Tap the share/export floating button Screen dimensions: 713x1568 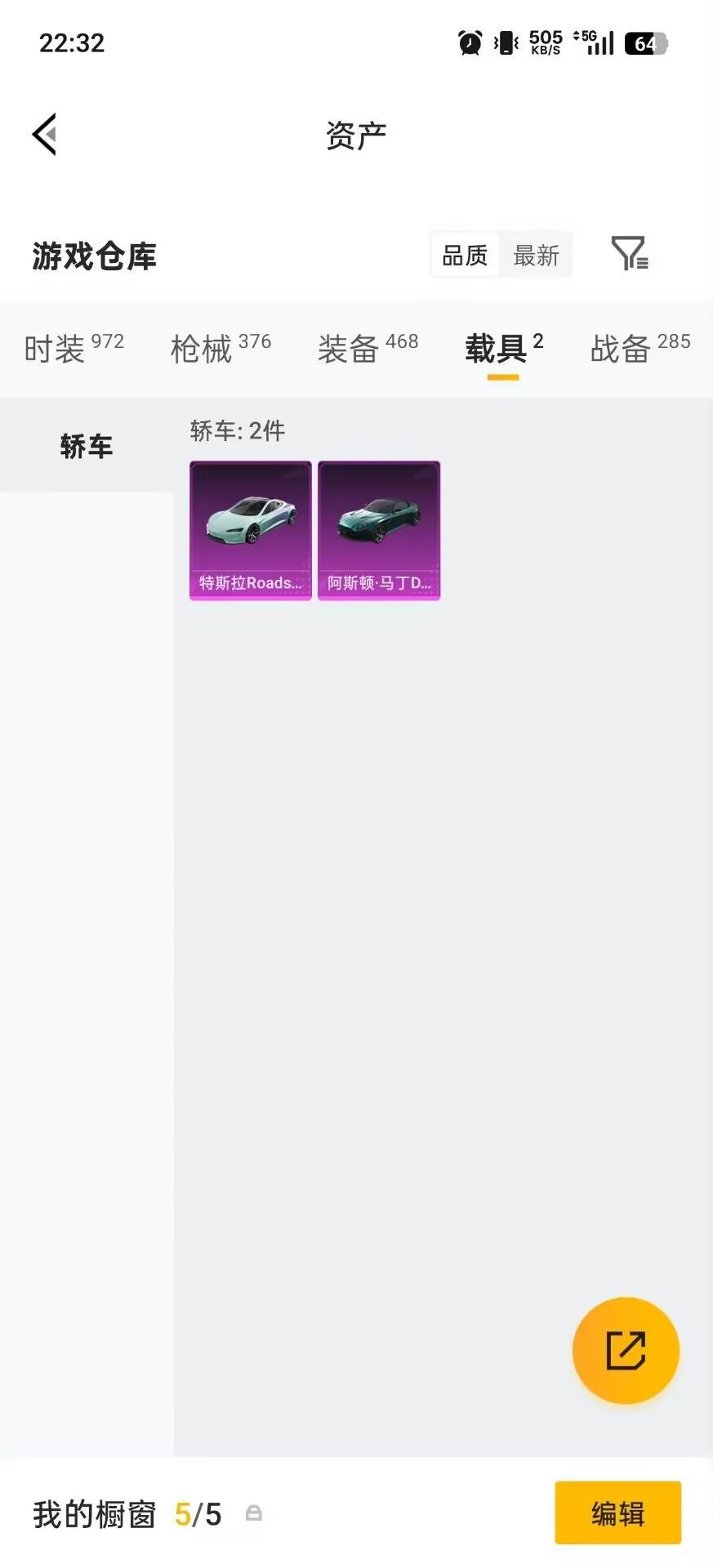coord(625,1350)
